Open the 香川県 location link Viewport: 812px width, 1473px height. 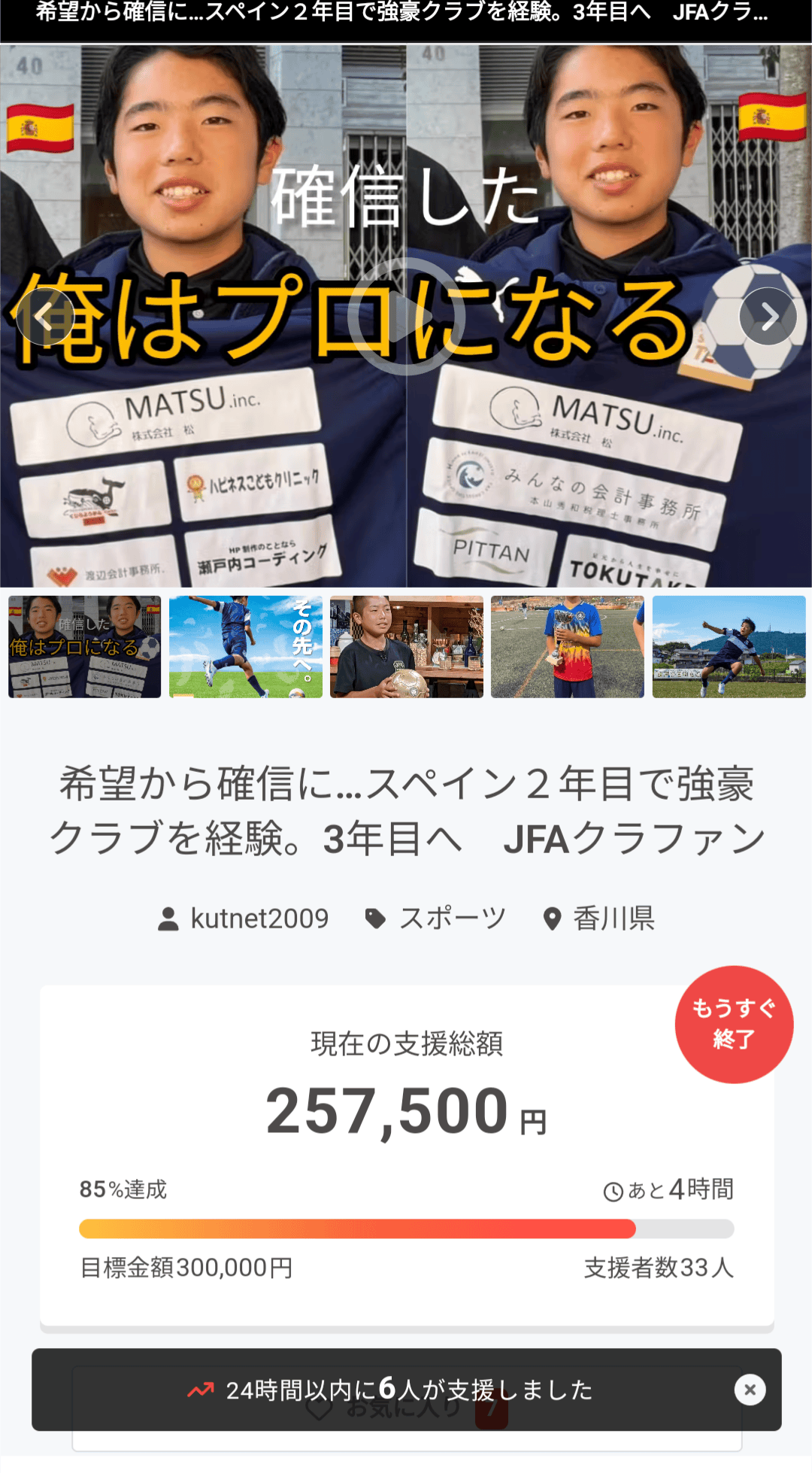(x=599, y=919)
